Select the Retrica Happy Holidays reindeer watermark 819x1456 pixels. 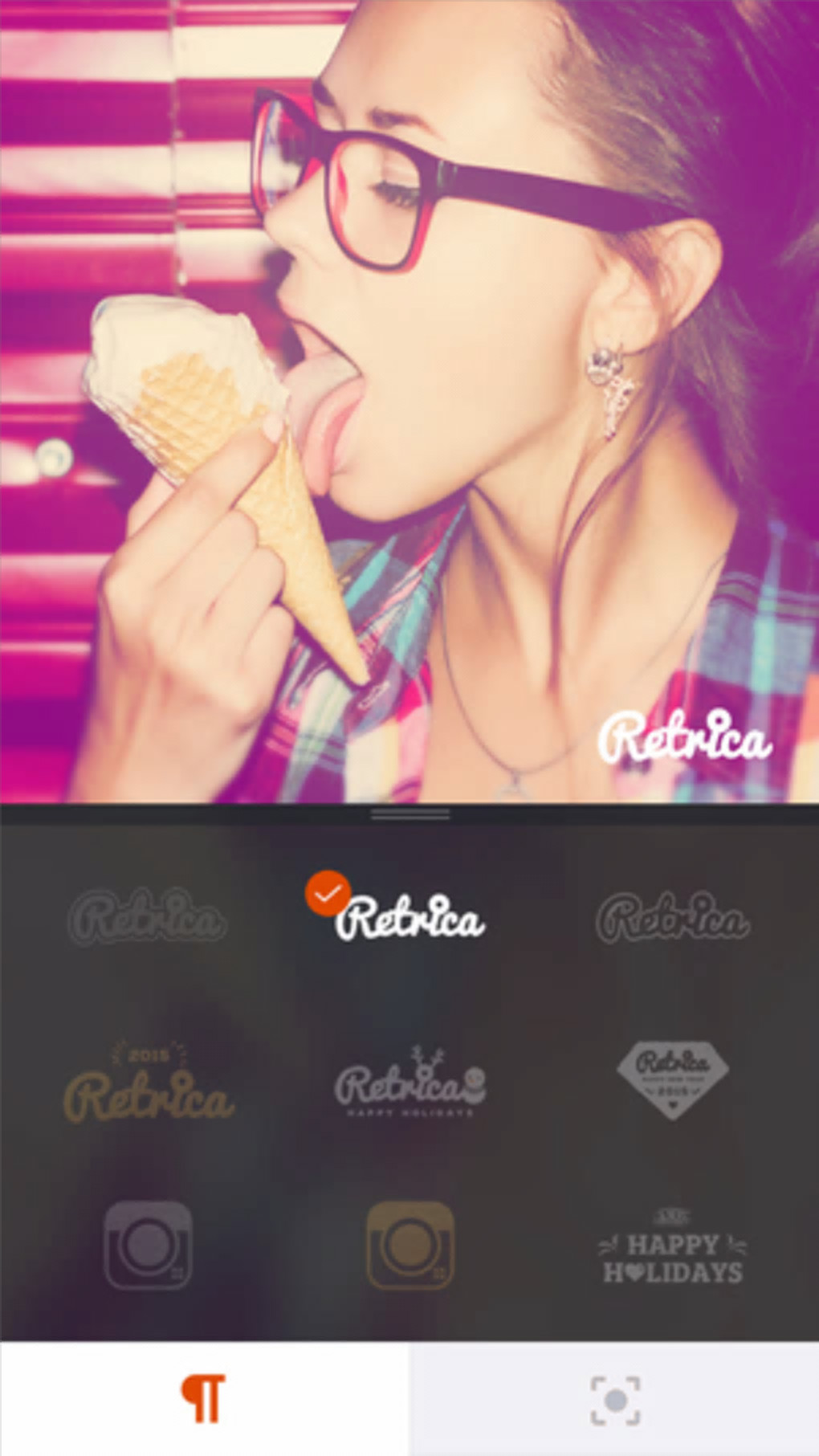(x=410, y=1083)
